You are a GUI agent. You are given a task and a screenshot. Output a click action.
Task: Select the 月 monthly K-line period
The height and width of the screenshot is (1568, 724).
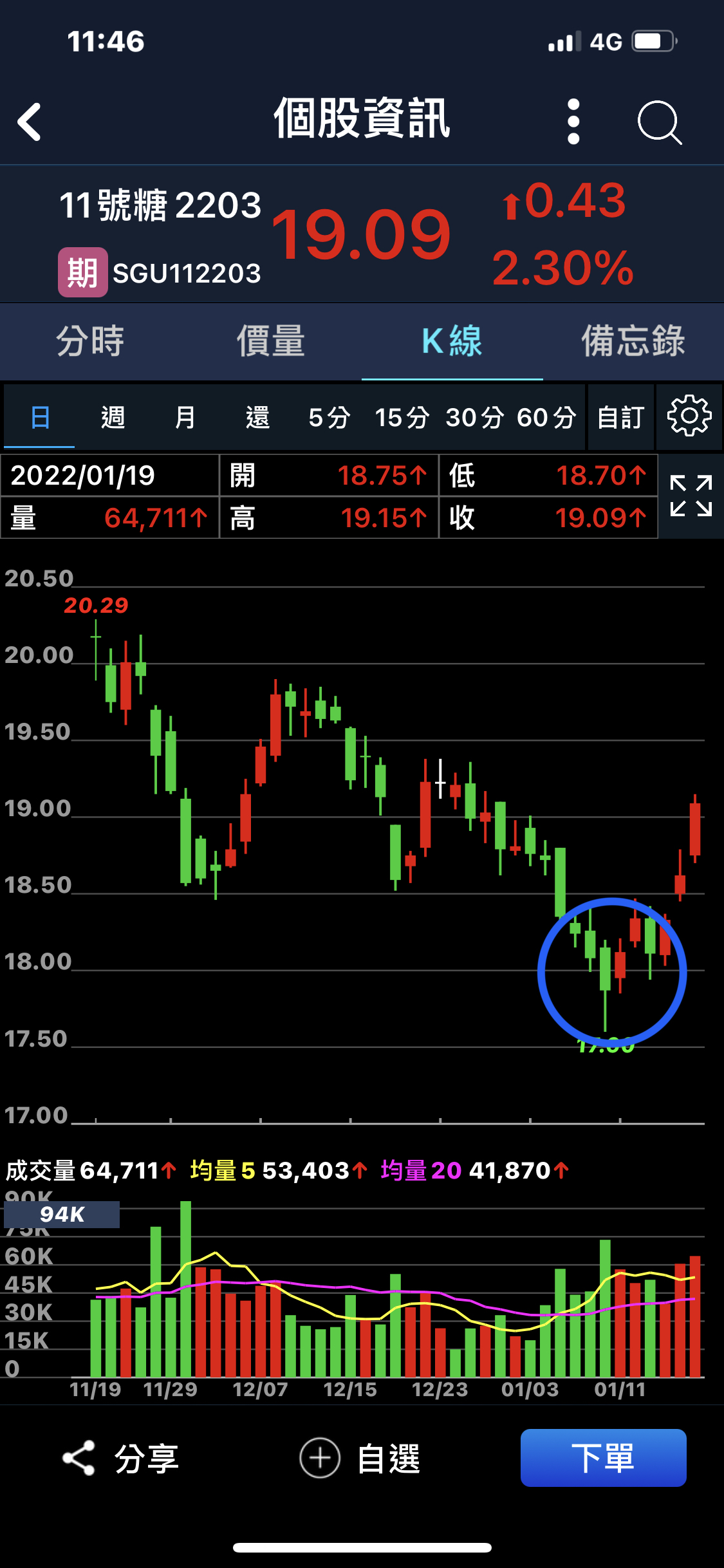tap(185, 417)
